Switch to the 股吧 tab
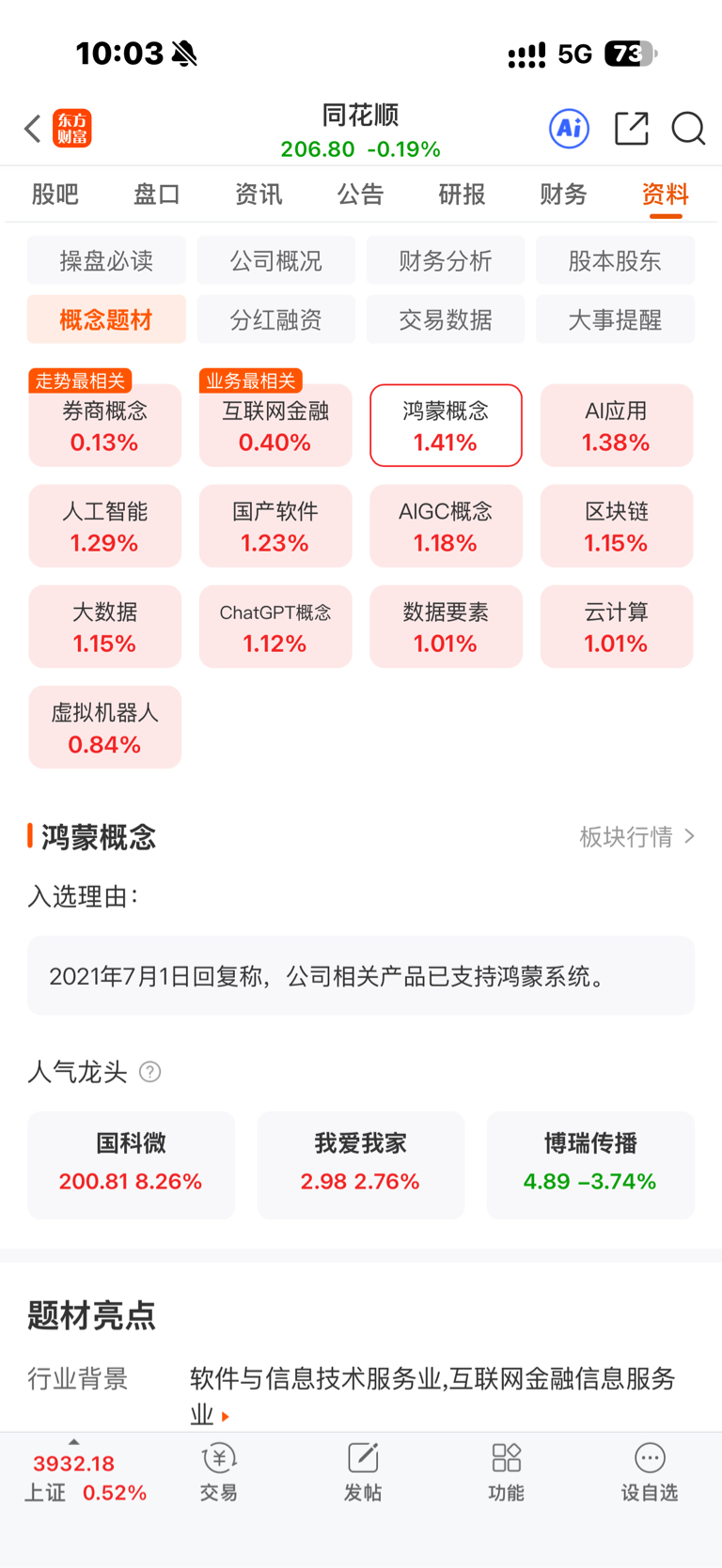Viewport: 722px width, 1568px height. [55, 194]
